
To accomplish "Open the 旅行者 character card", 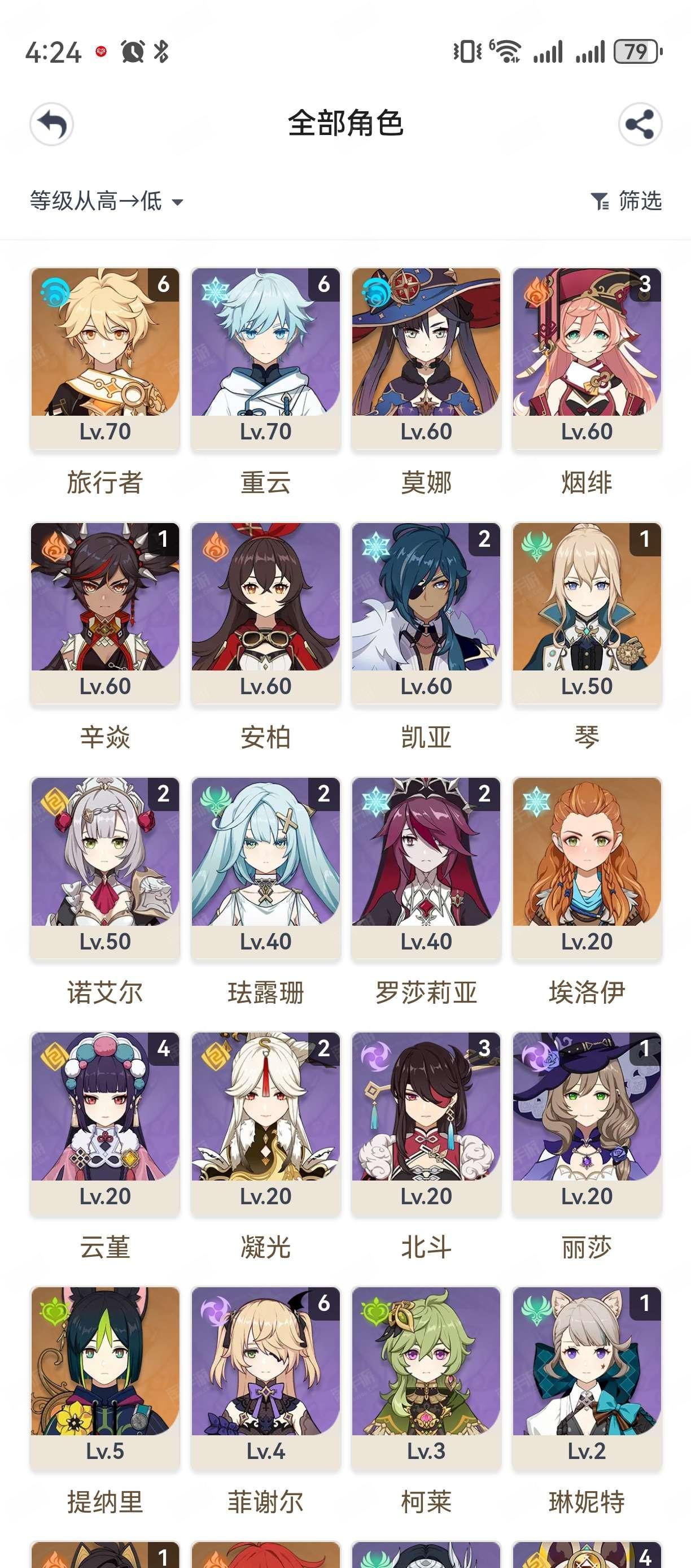I will point(105,359).
